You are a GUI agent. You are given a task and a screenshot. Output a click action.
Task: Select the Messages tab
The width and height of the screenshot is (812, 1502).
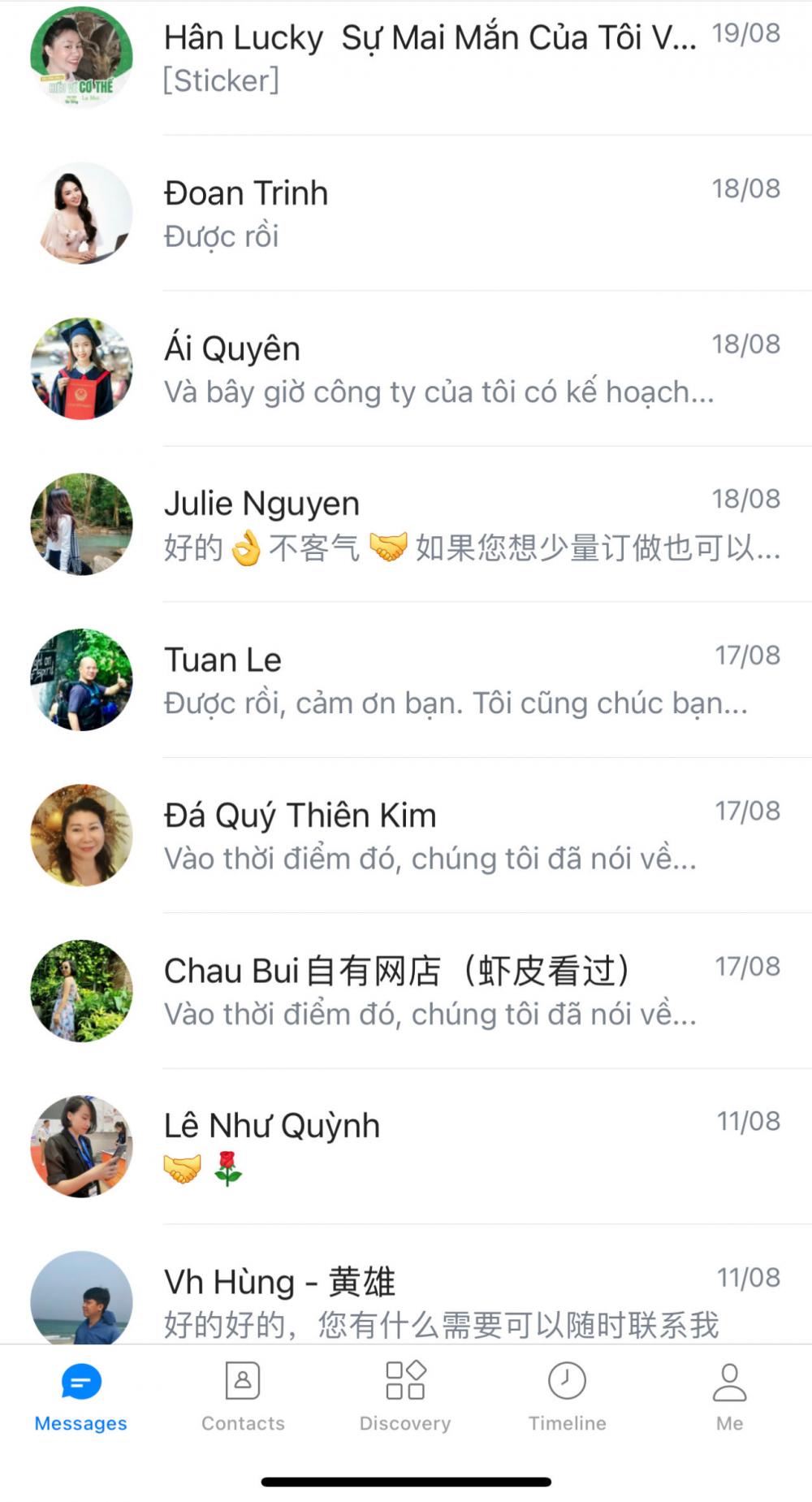click(81, 1396)
